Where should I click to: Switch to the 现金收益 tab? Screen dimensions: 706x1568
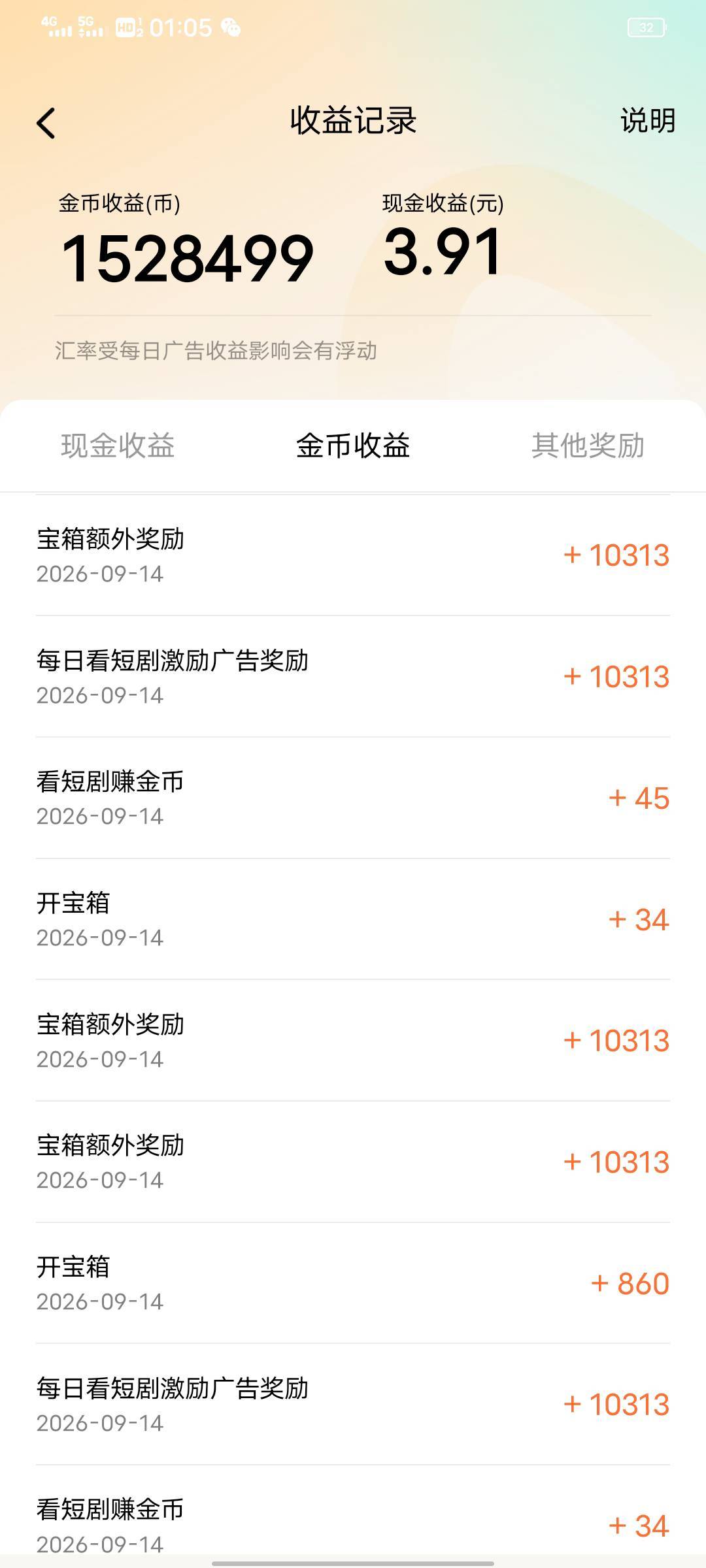[118, 446]
